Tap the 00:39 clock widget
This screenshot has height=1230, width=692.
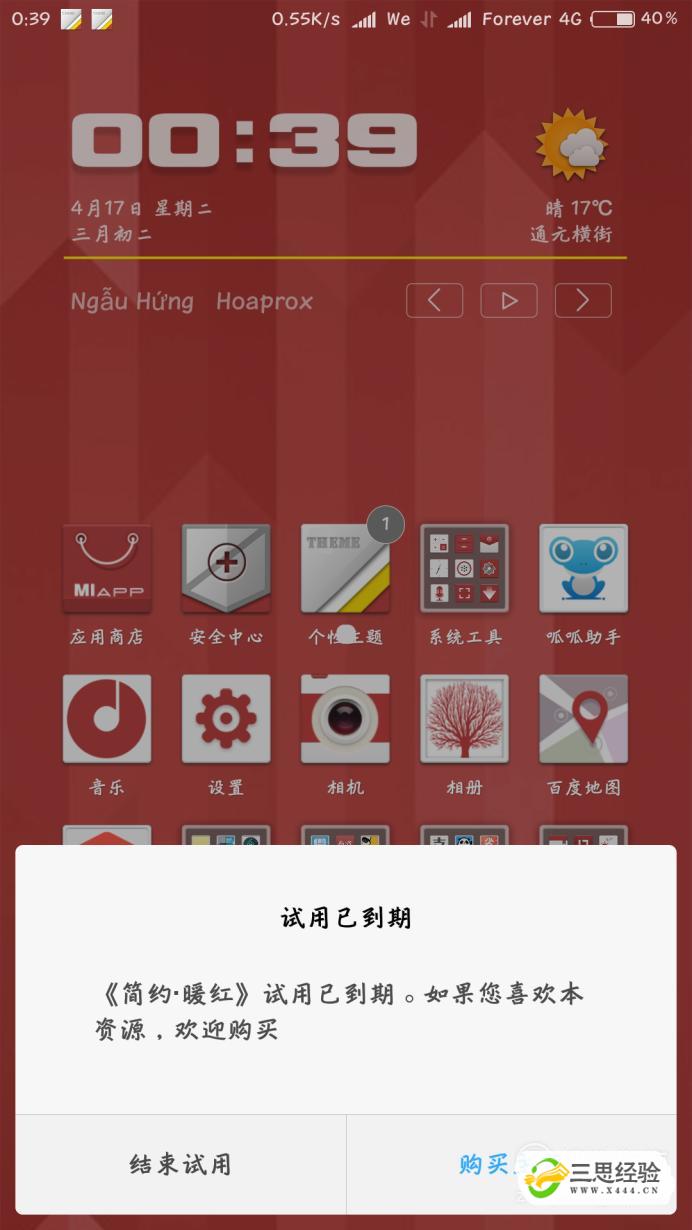point(244,141)
